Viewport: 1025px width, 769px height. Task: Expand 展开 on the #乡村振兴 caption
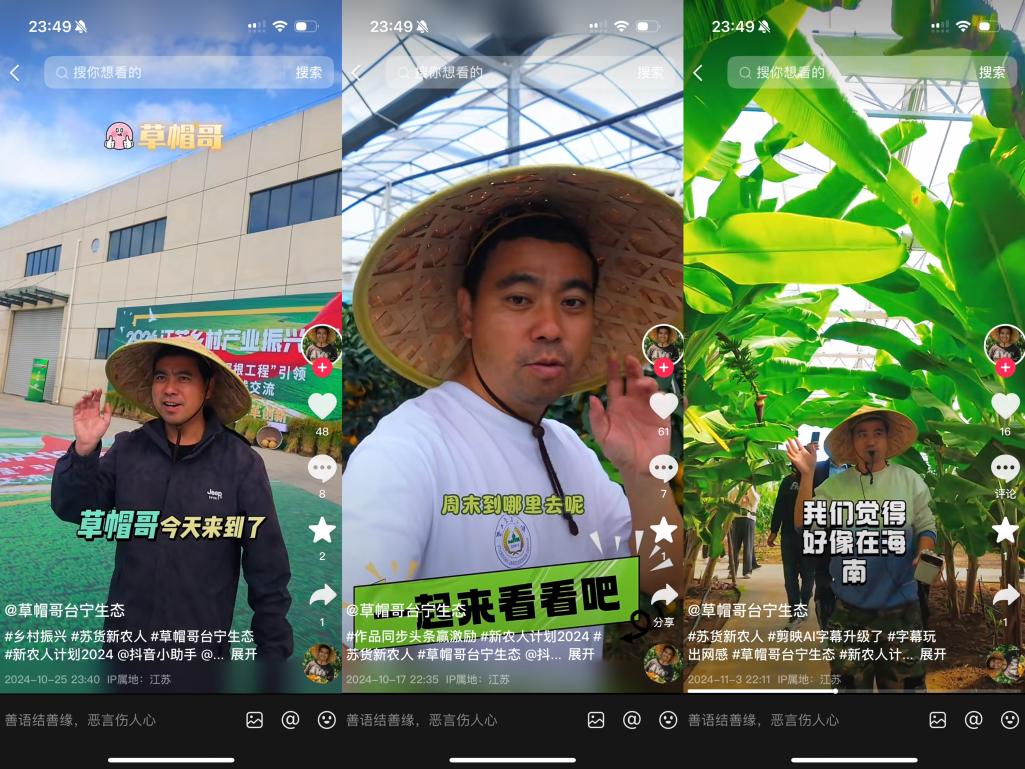[244, 654]
